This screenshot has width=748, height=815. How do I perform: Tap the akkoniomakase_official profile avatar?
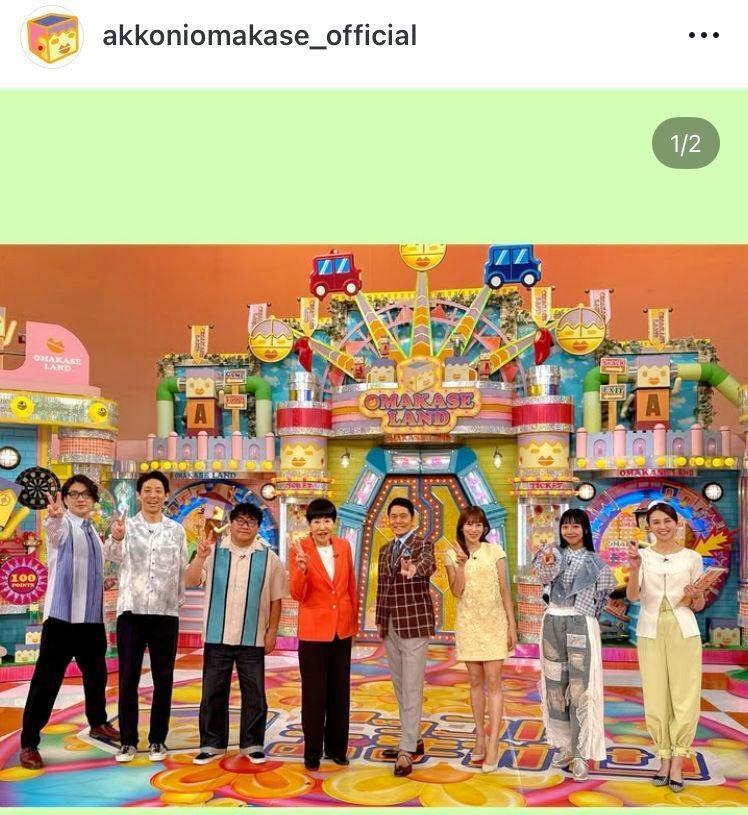tap(52, 37)
